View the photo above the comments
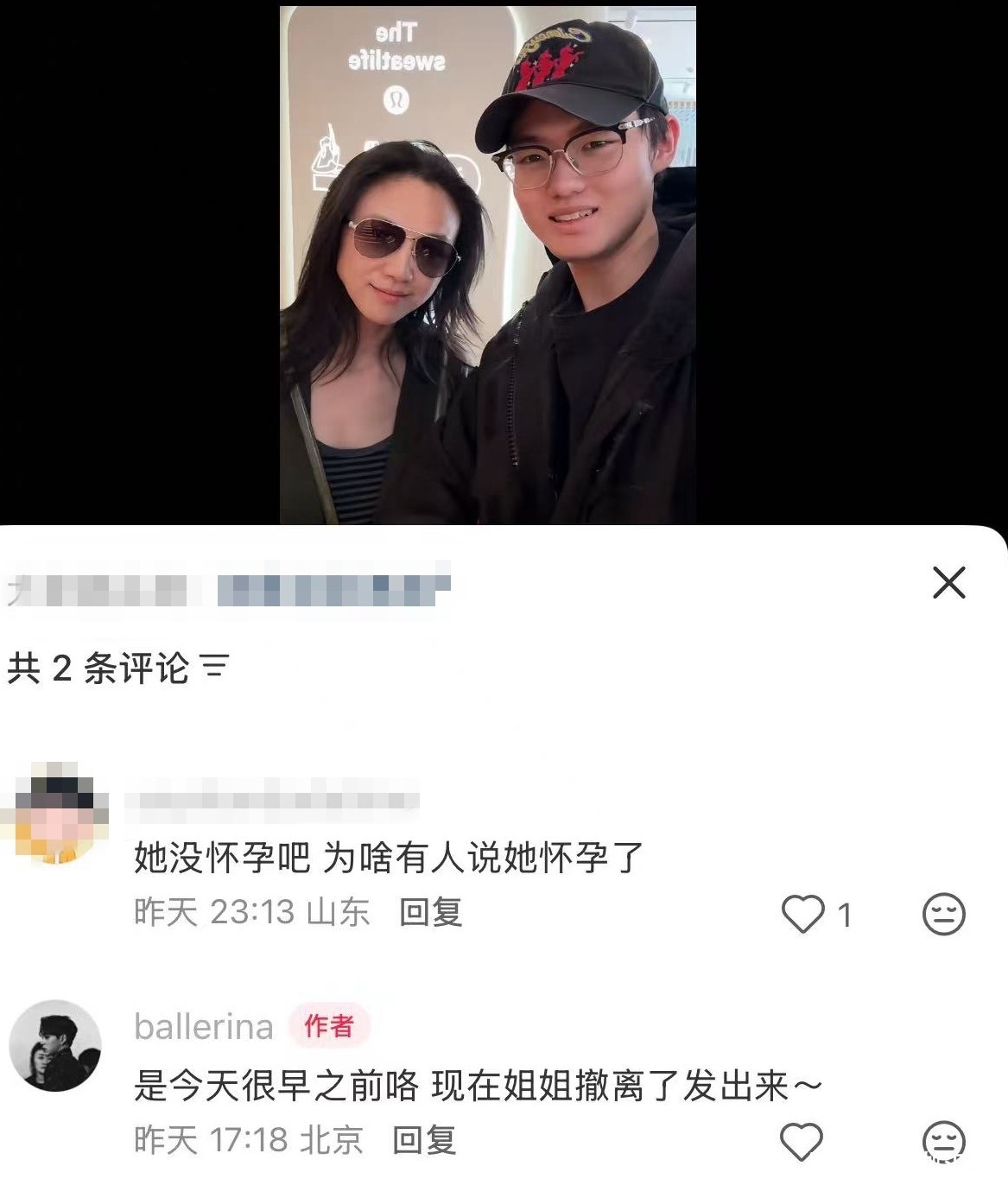Image resolution: width=1008 pixels, height=1185 pixels. pyautogui.click(x=488, y=263)
